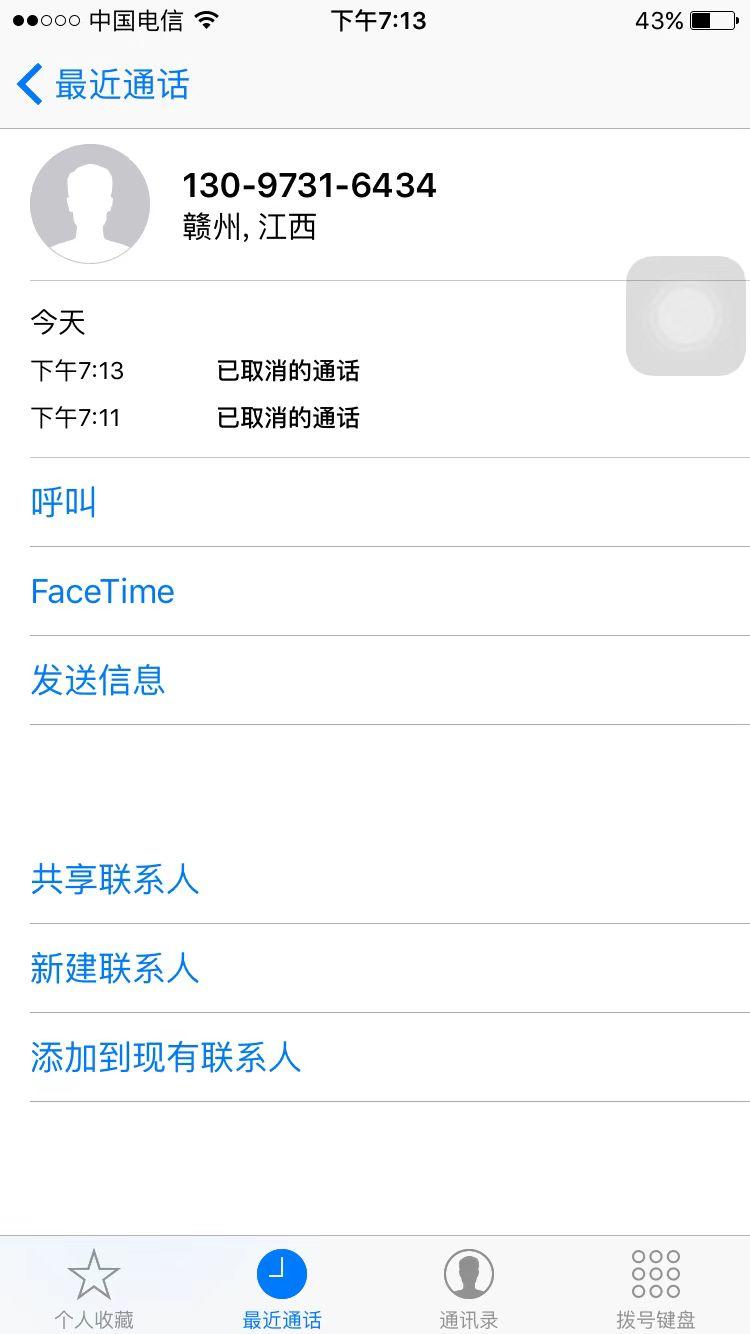
Task: Switch to the 通讯录 tab
Action: coord(468,1288)
